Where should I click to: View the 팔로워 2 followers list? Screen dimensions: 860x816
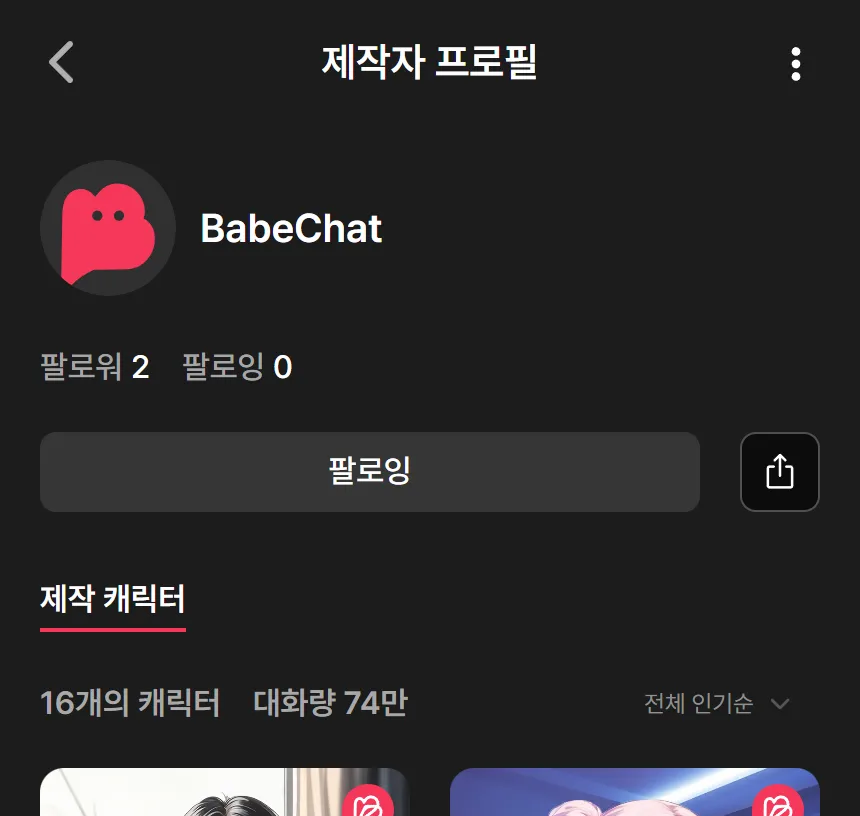pos(95,368)
